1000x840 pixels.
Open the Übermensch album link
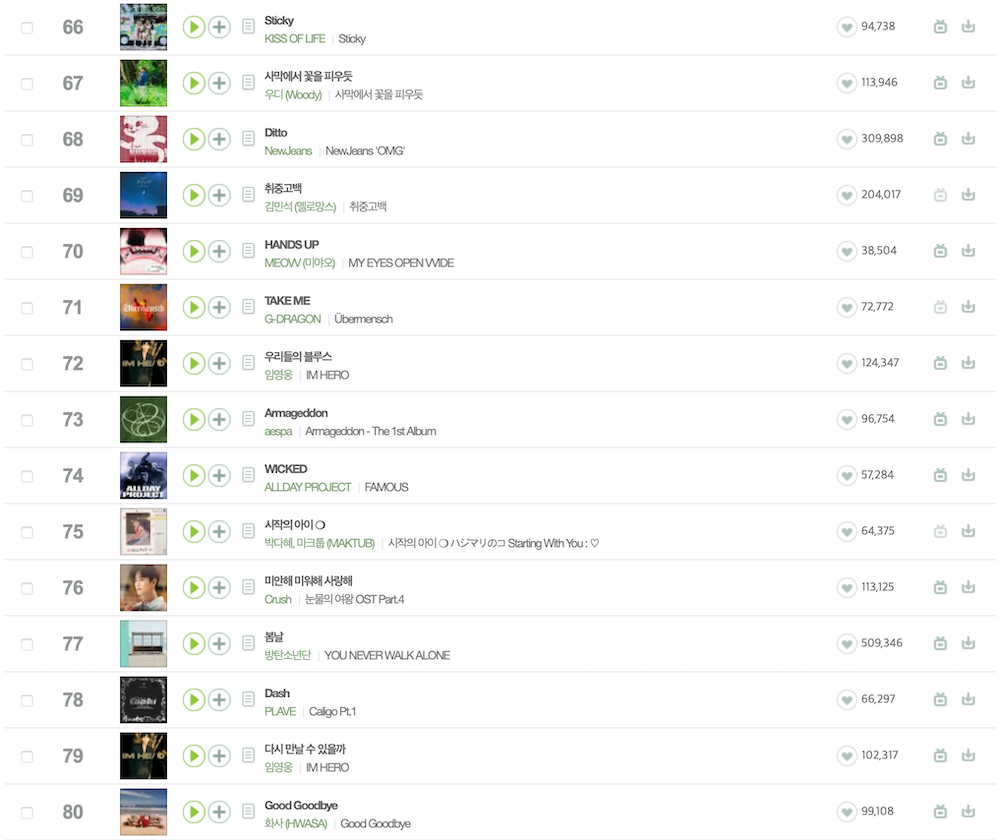[x=363, y=319]
